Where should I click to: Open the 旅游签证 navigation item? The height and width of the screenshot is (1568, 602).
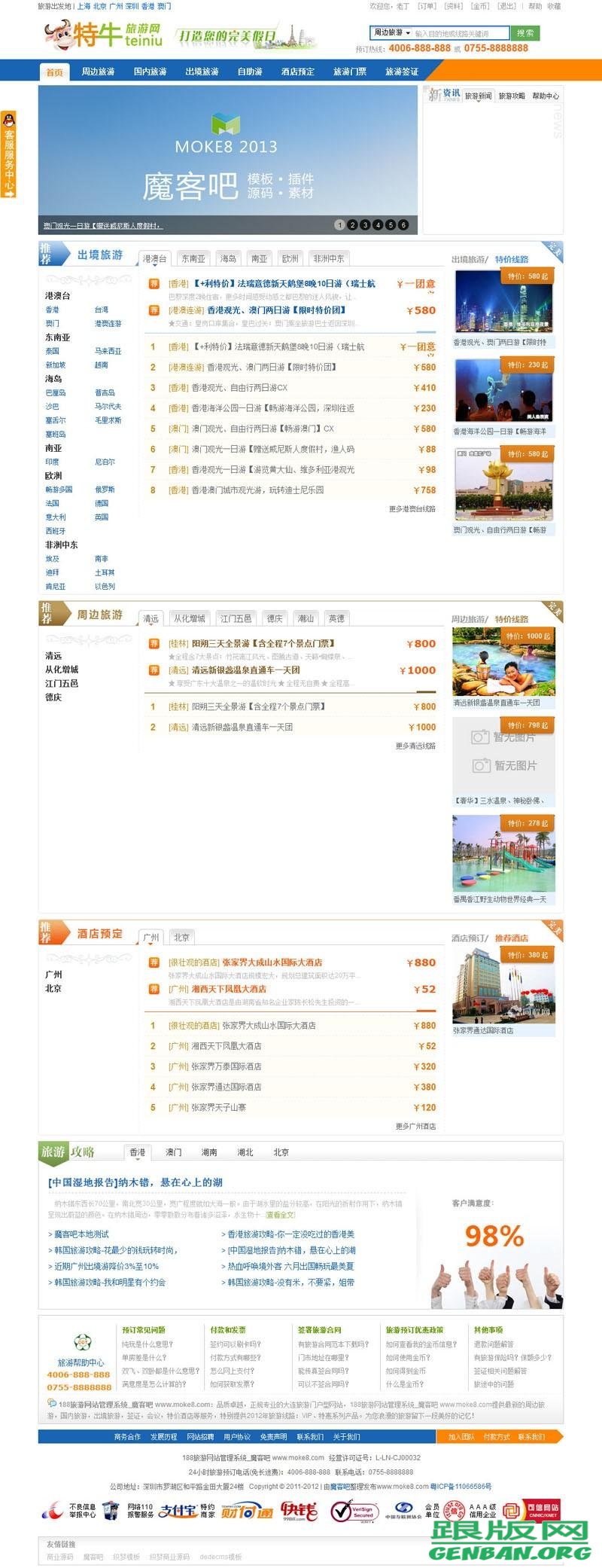click(x=401, y=72)
